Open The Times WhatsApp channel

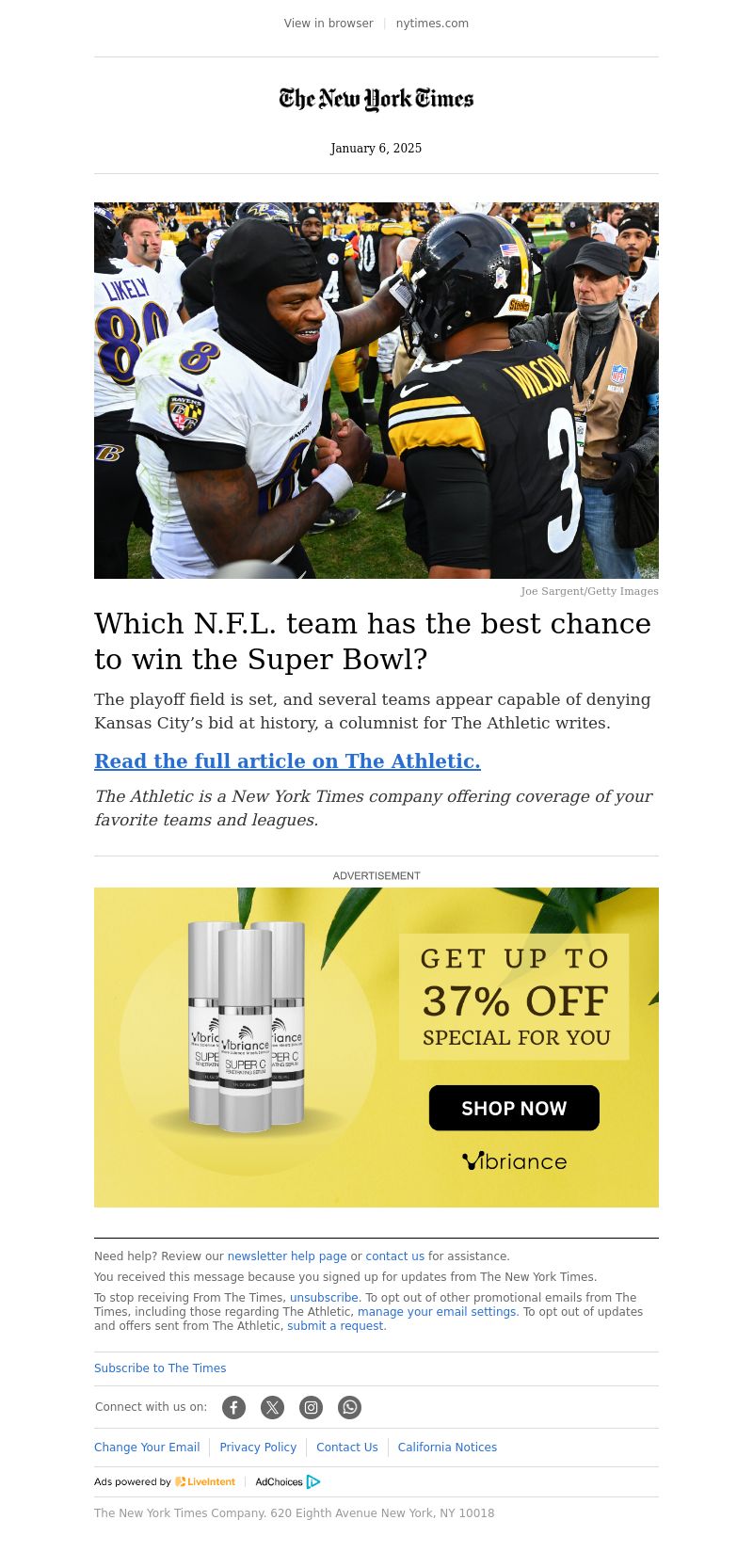(x=349, y=1407)
